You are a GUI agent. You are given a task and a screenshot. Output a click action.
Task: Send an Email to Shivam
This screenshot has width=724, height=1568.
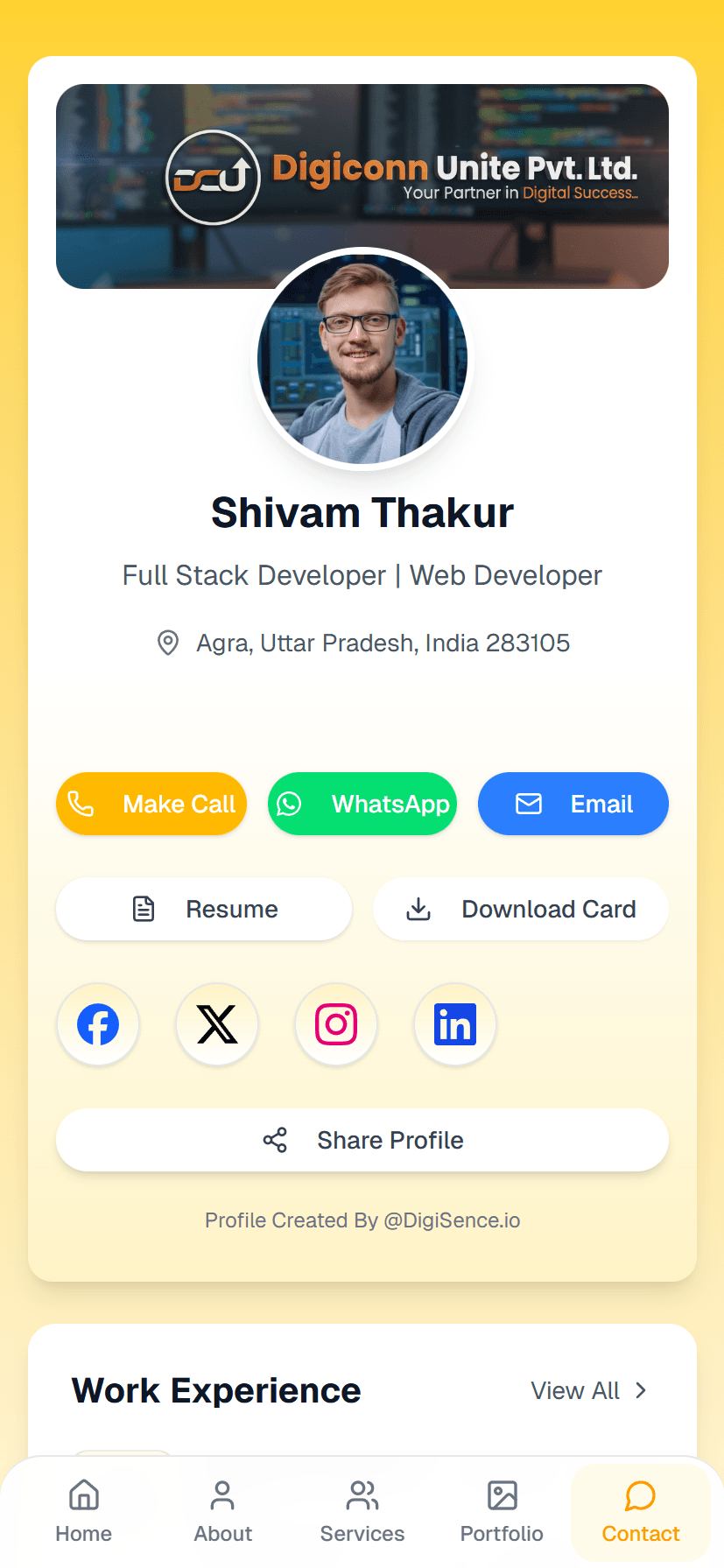click(x=573, y=804)
